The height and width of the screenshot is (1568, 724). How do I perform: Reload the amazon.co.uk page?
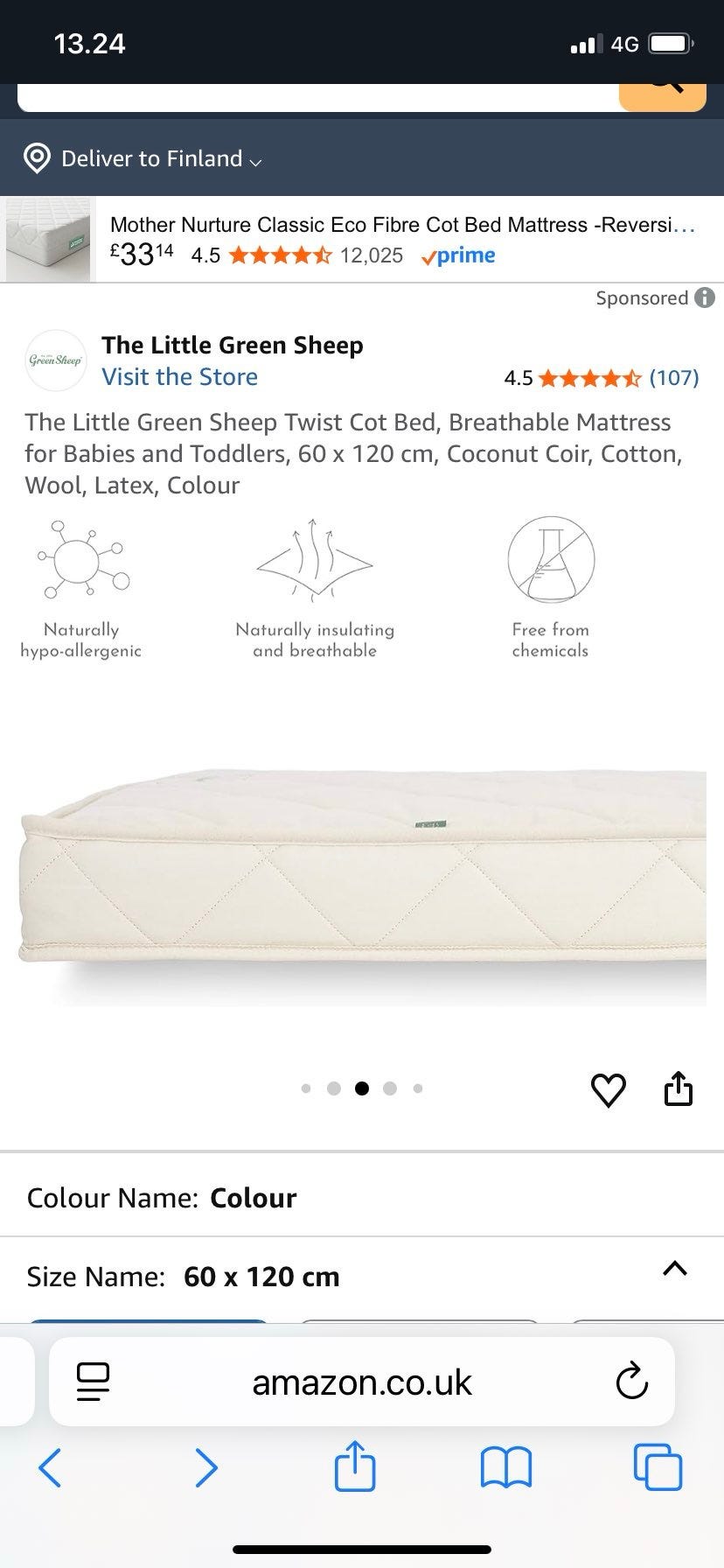coord(631,1382)
